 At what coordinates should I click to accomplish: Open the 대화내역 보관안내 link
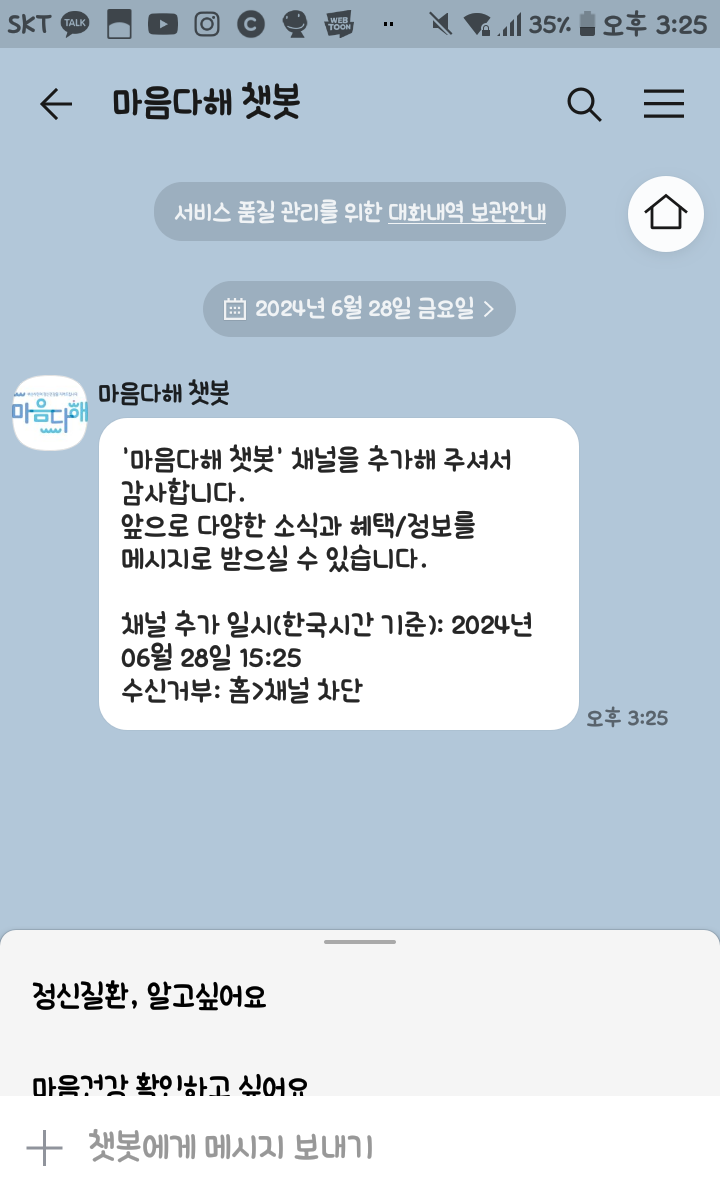click(x=466, y=212)
